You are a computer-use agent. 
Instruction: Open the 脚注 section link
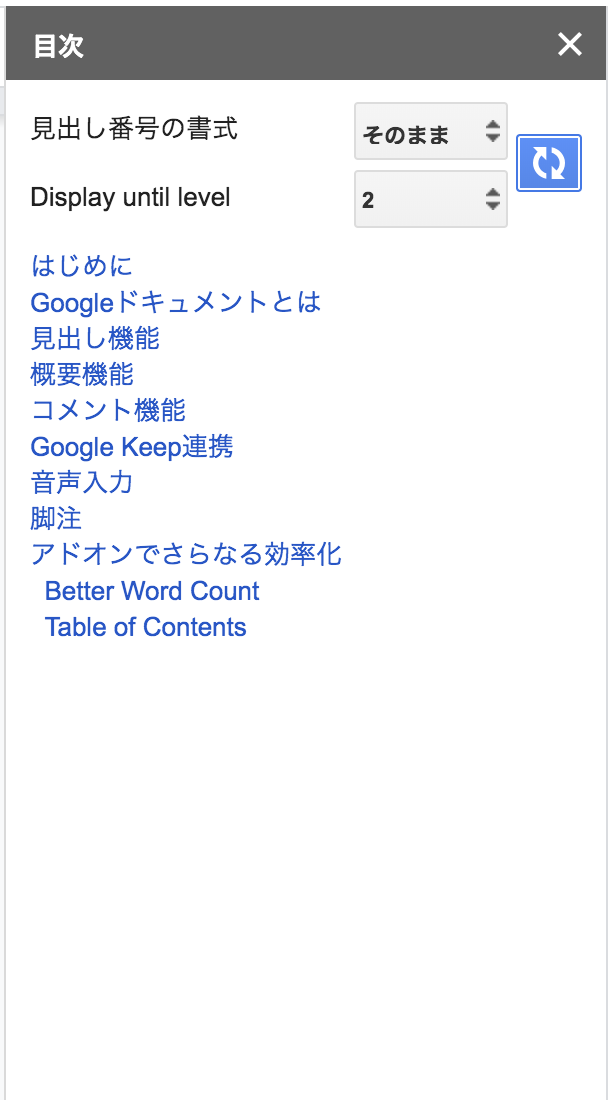[56, 518]
